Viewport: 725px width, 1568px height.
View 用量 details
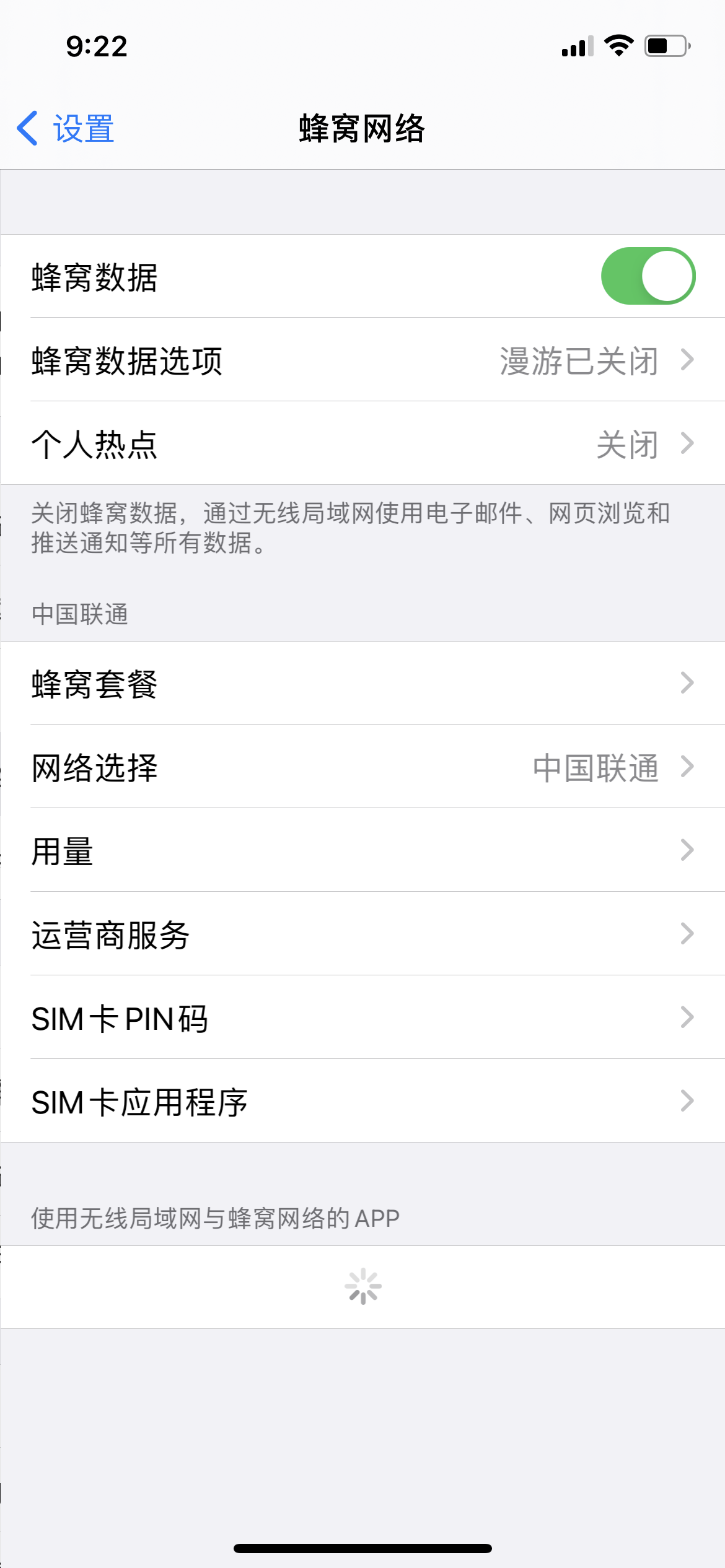pos(362,850)
